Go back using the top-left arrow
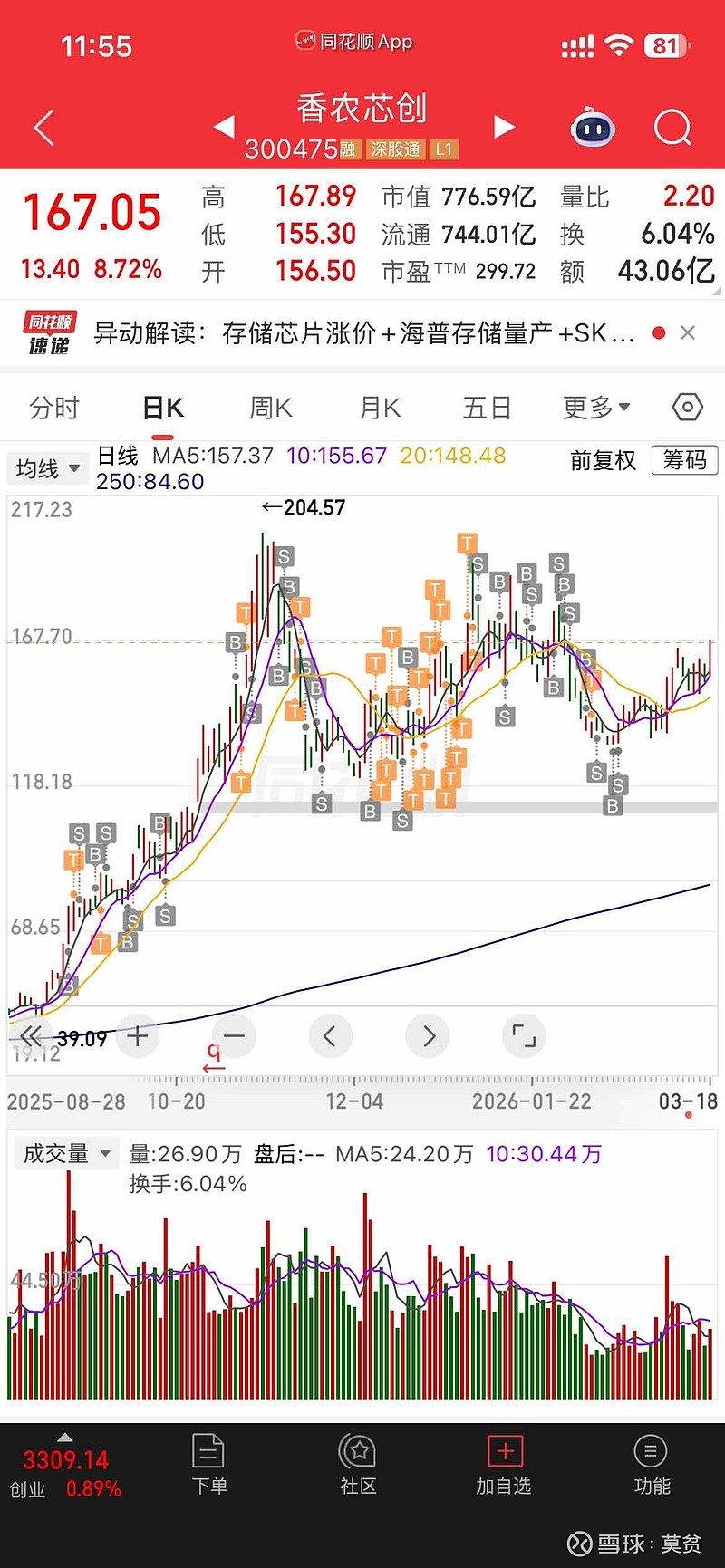This screenshot has height=1568, width=725. tap(44, 128)
